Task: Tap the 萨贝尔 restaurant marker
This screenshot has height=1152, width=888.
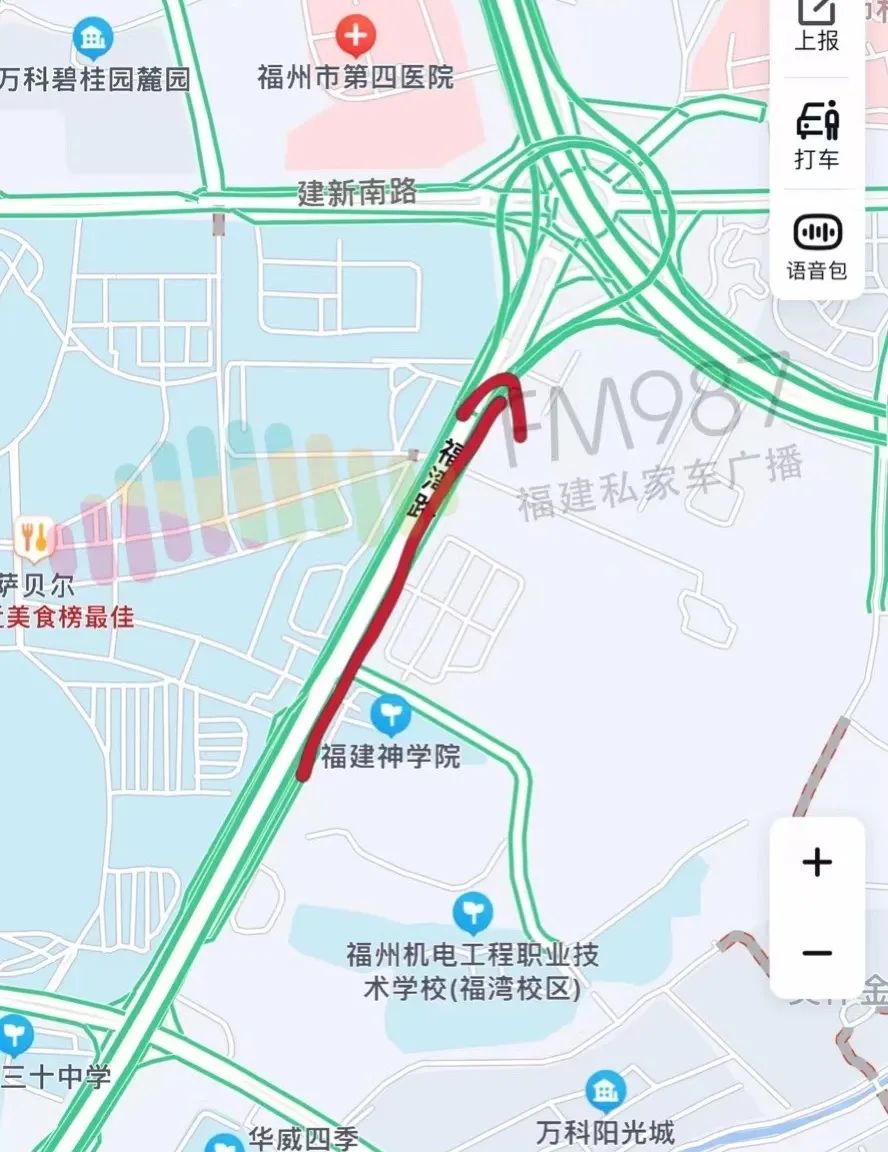Action: point(37,539)
